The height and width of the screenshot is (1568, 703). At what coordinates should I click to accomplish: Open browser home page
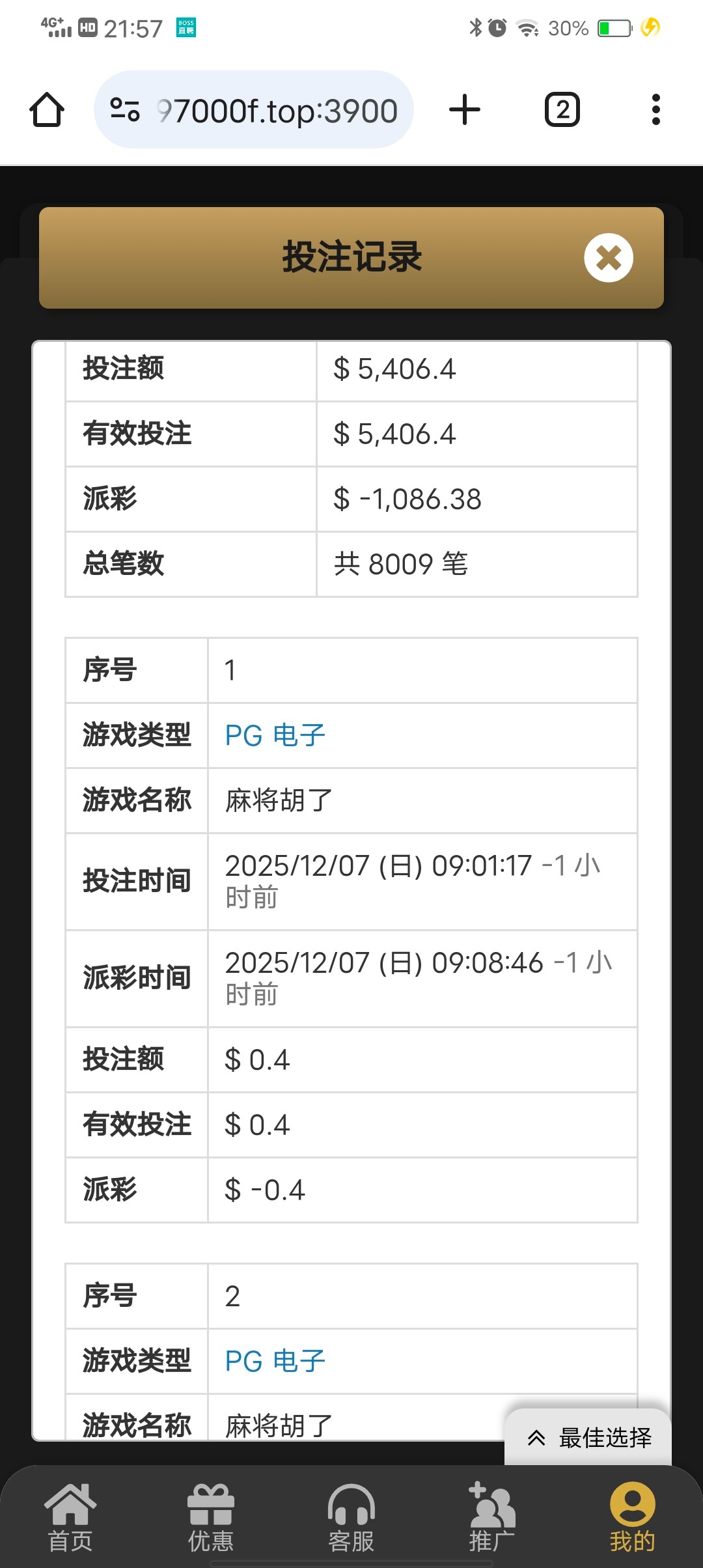point(47,109)
